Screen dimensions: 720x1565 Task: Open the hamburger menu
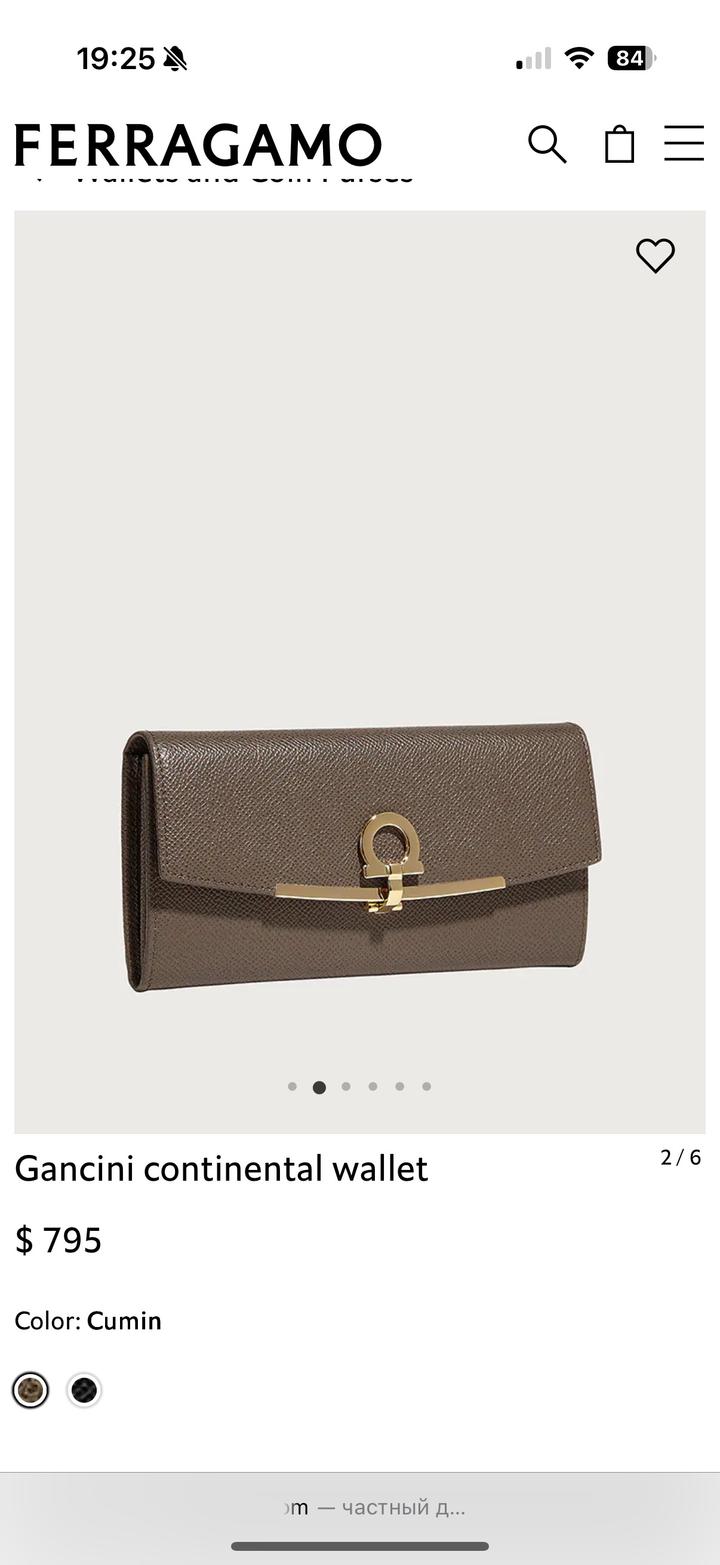point(684,143)
